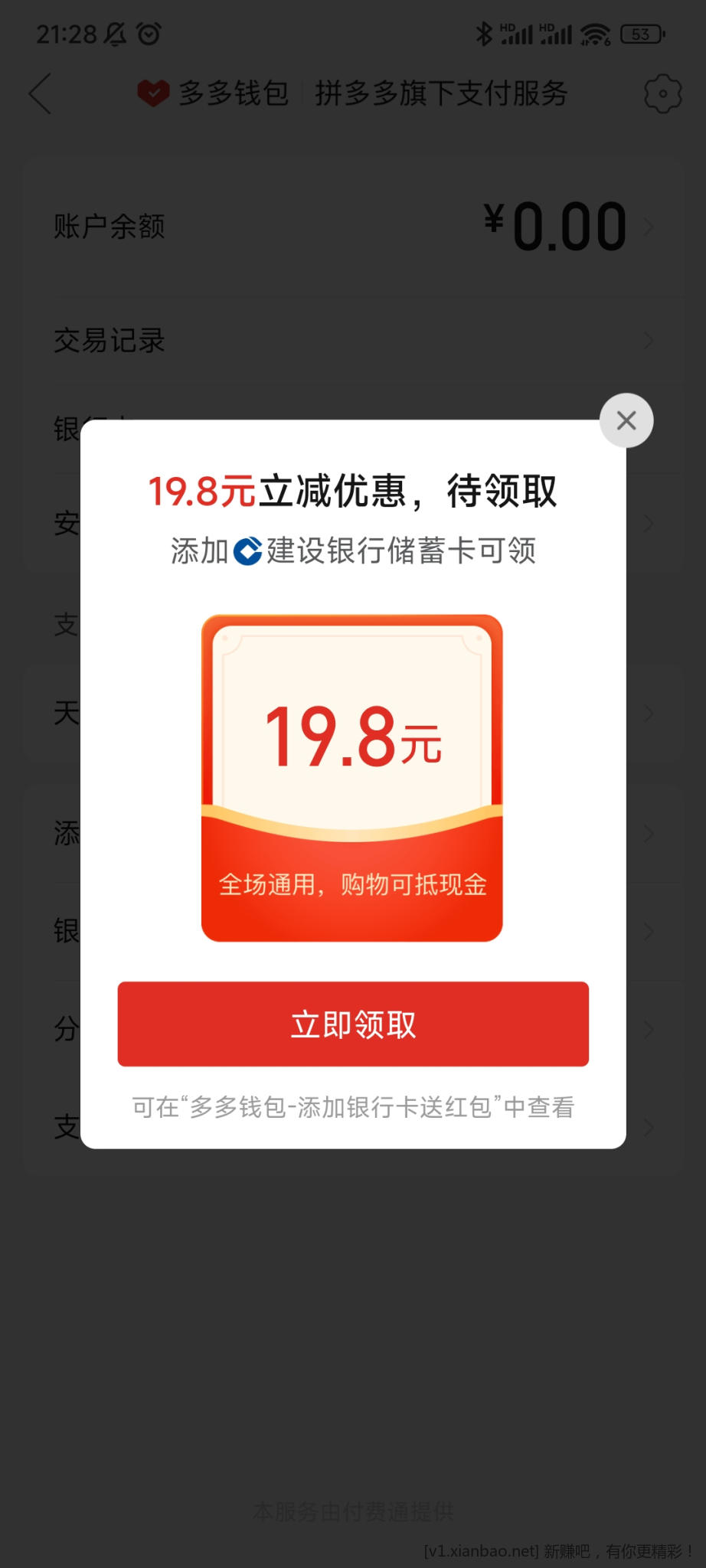Dismiss the 19.8元 coupon popup

coord(626,420)
